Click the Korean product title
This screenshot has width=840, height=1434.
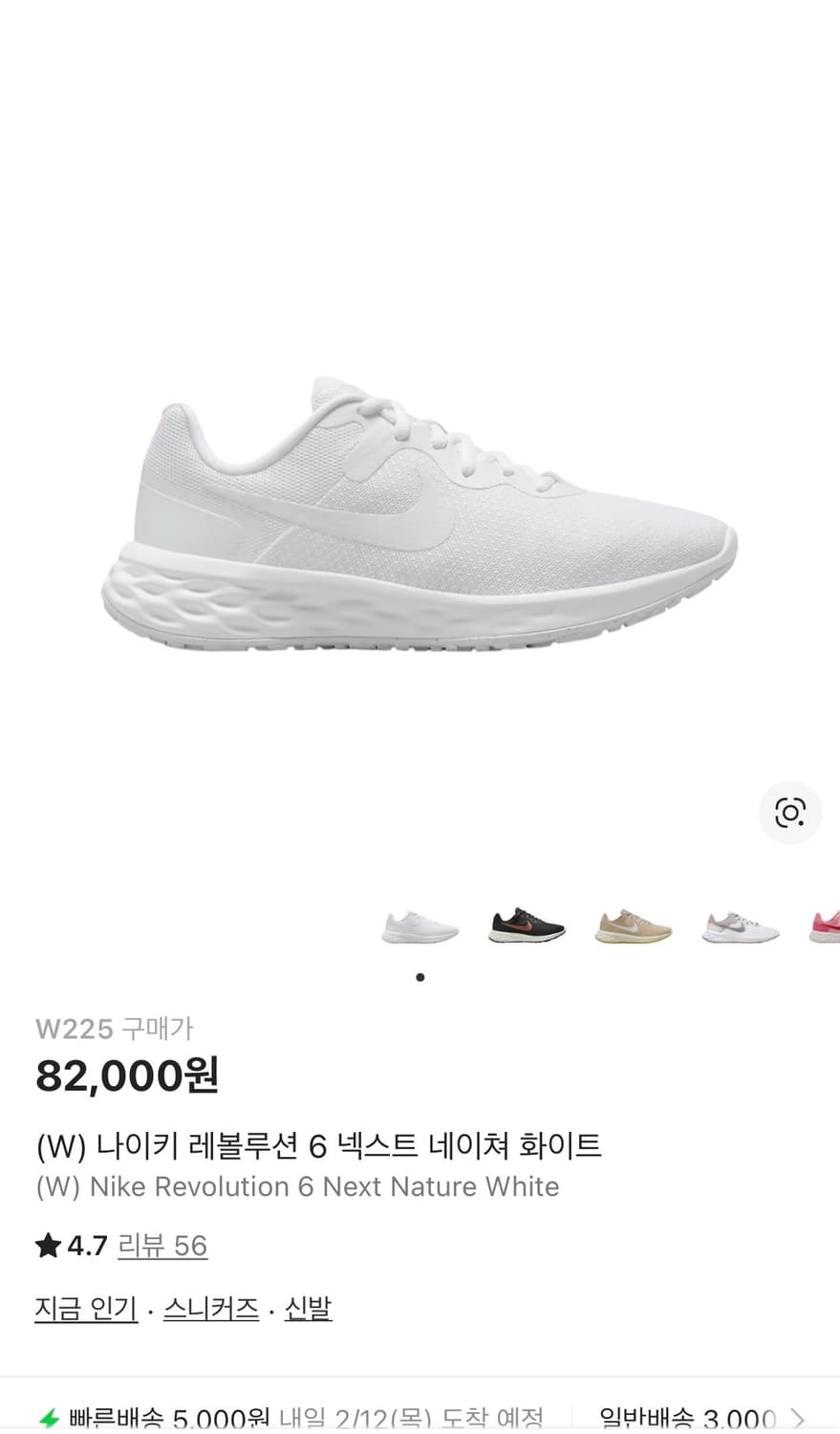click(x=318, y=1144)
